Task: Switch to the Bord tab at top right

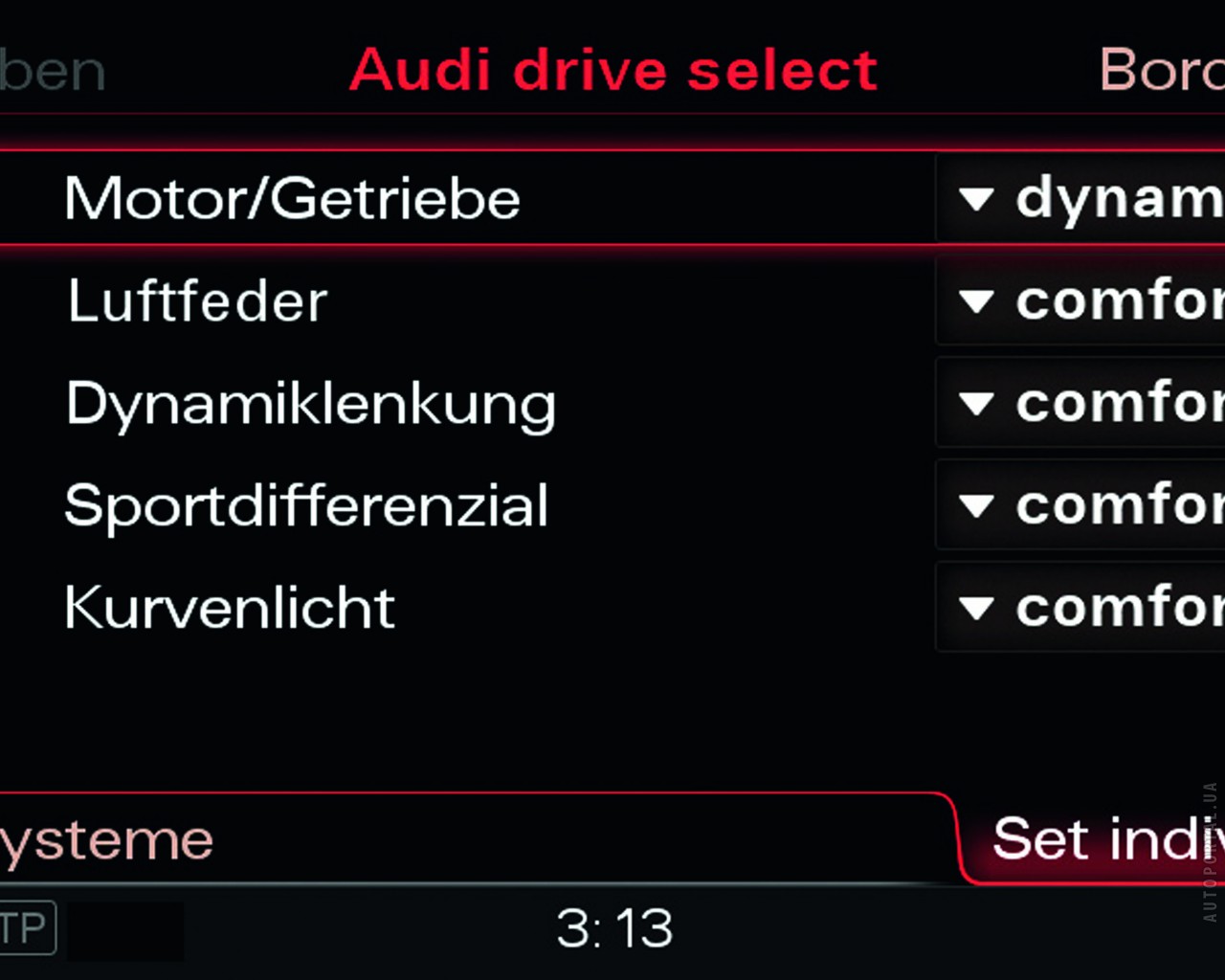Action: [x=1160, y=70]
